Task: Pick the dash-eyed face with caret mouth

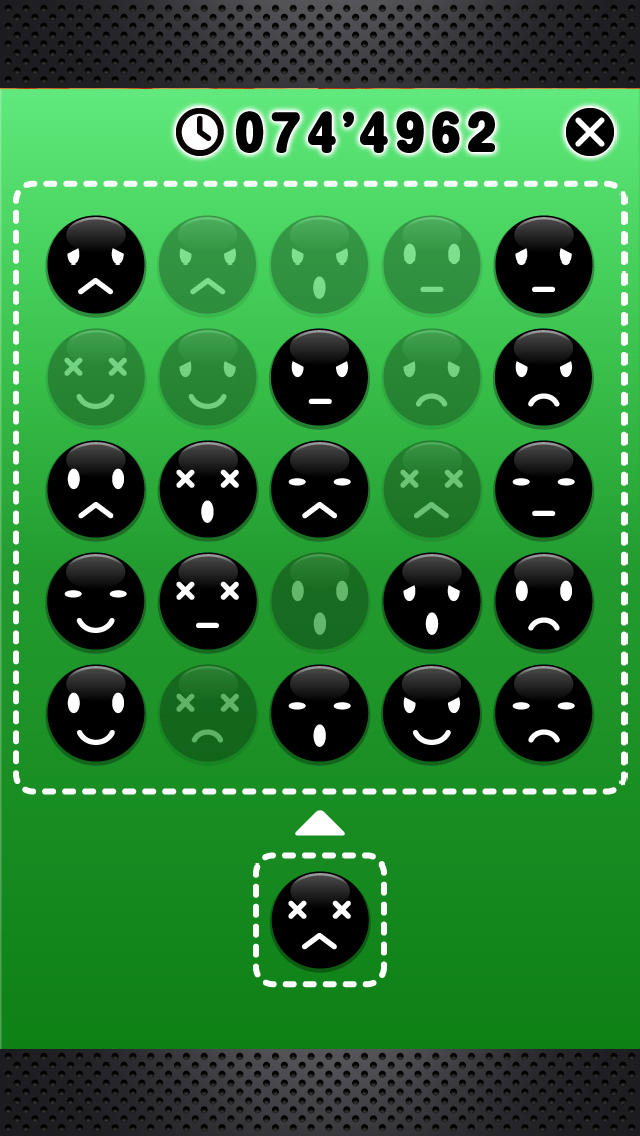Action: coord(320,489)
